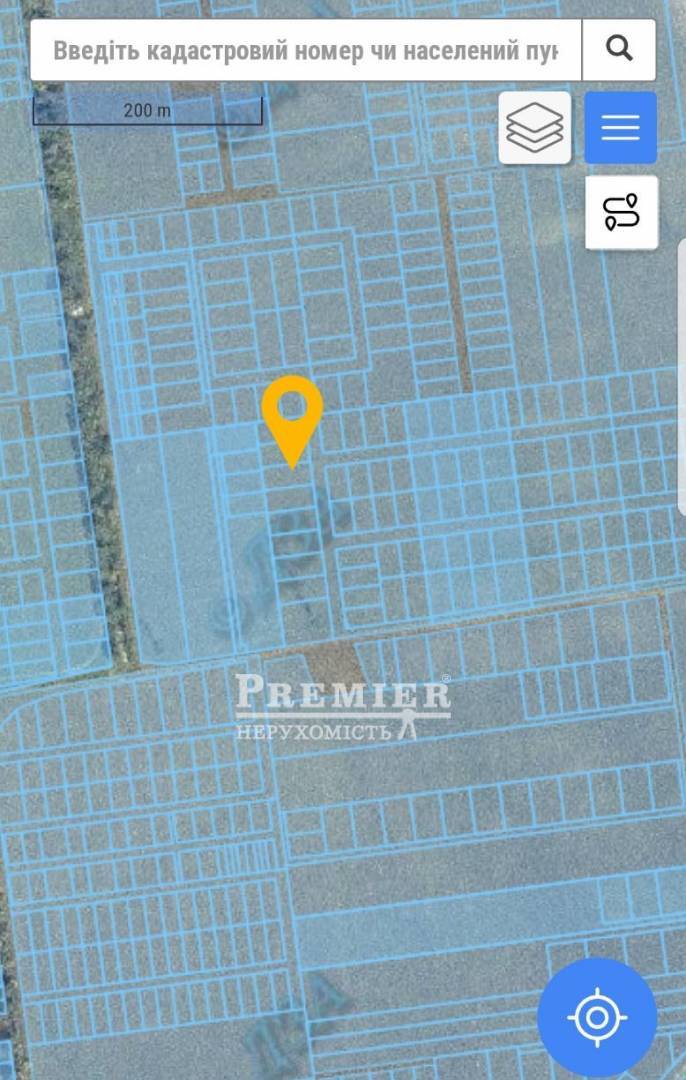Tap the cadastral number search field
The width and height of the screenshot is (686, 1080).
305,50
